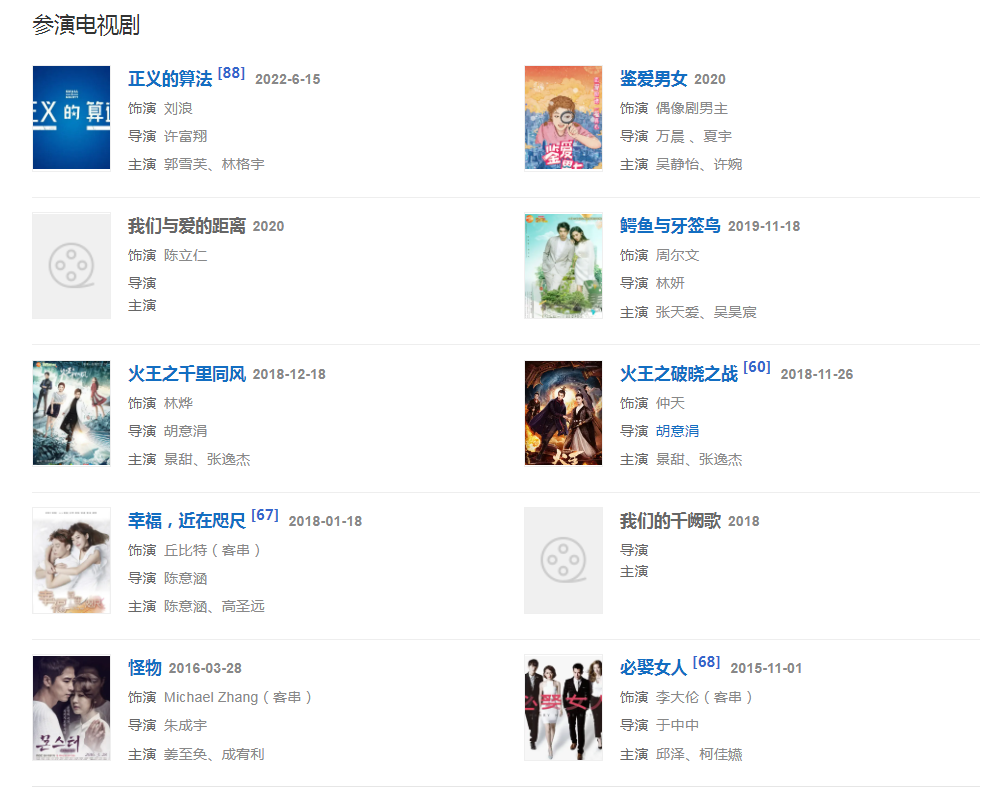Open director 胡意涓 link under 火王之破晓之战
998x787 pixels.
(x=677, y=431)
